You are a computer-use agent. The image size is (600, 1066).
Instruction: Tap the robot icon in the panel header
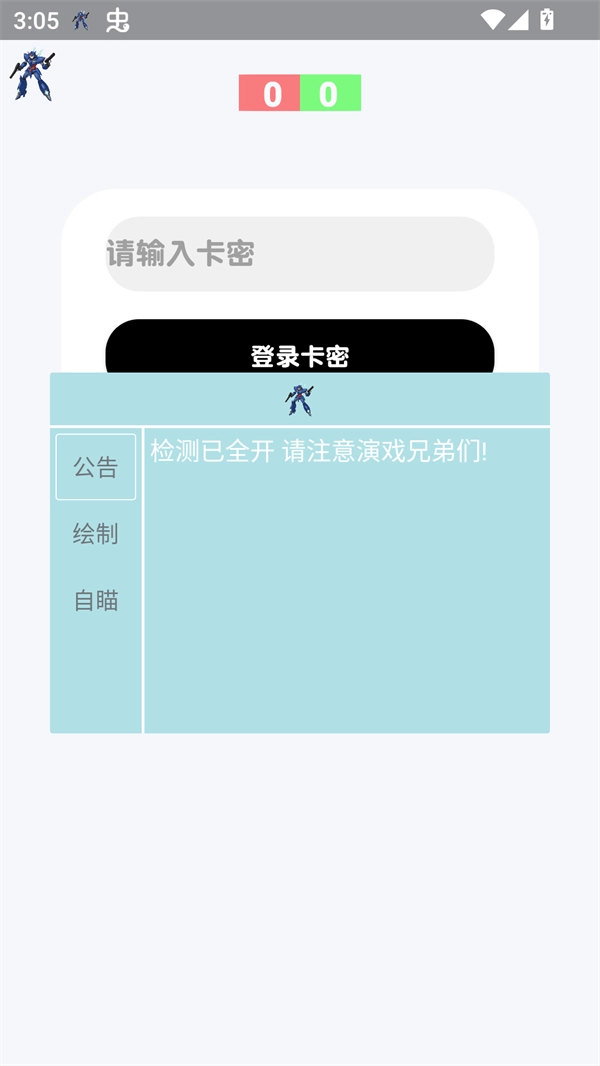(300, 400)
